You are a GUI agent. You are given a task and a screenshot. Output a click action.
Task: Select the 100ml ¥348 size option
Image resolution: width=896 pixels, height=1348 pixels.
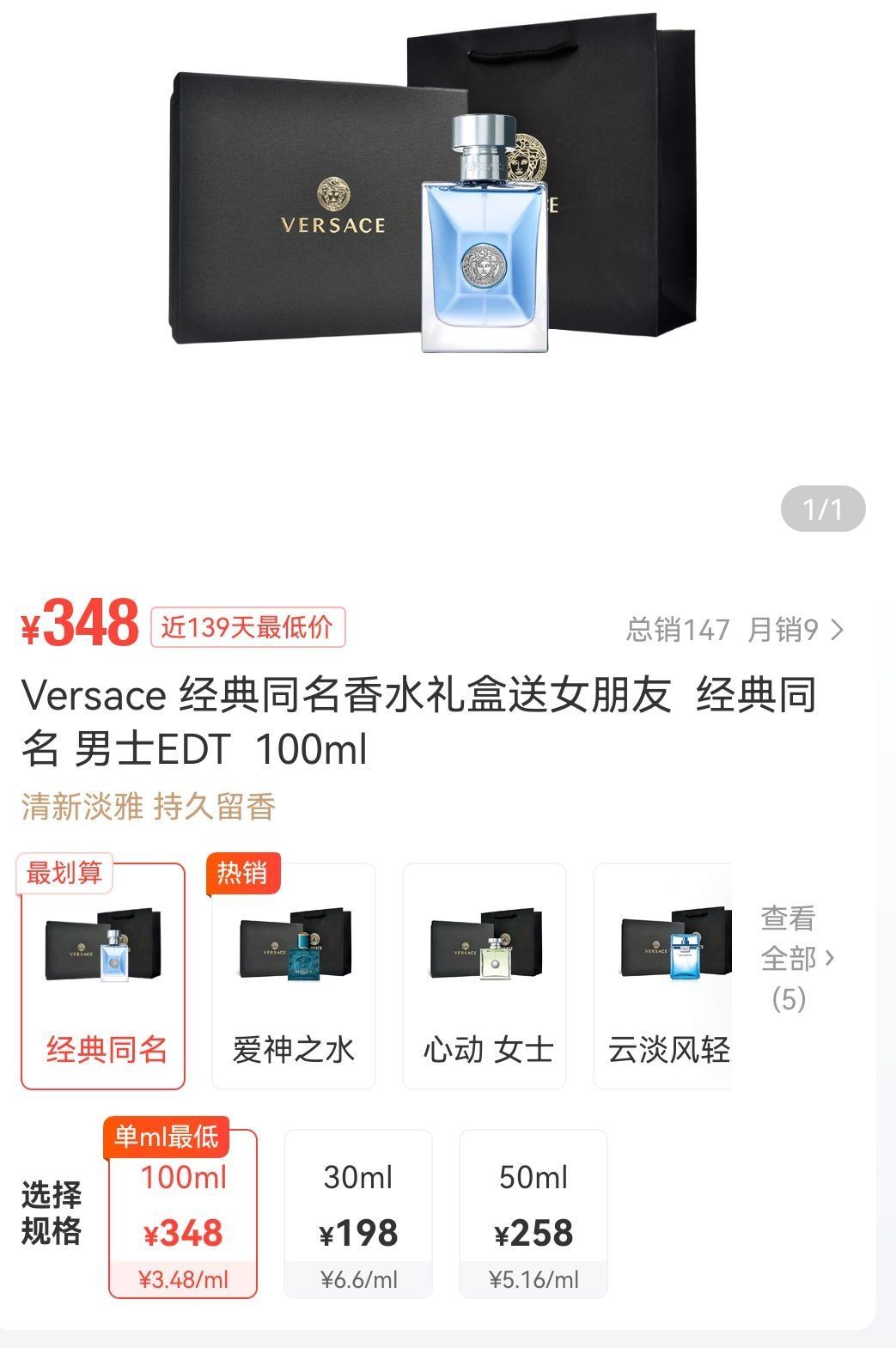(x=183, y=1213)
